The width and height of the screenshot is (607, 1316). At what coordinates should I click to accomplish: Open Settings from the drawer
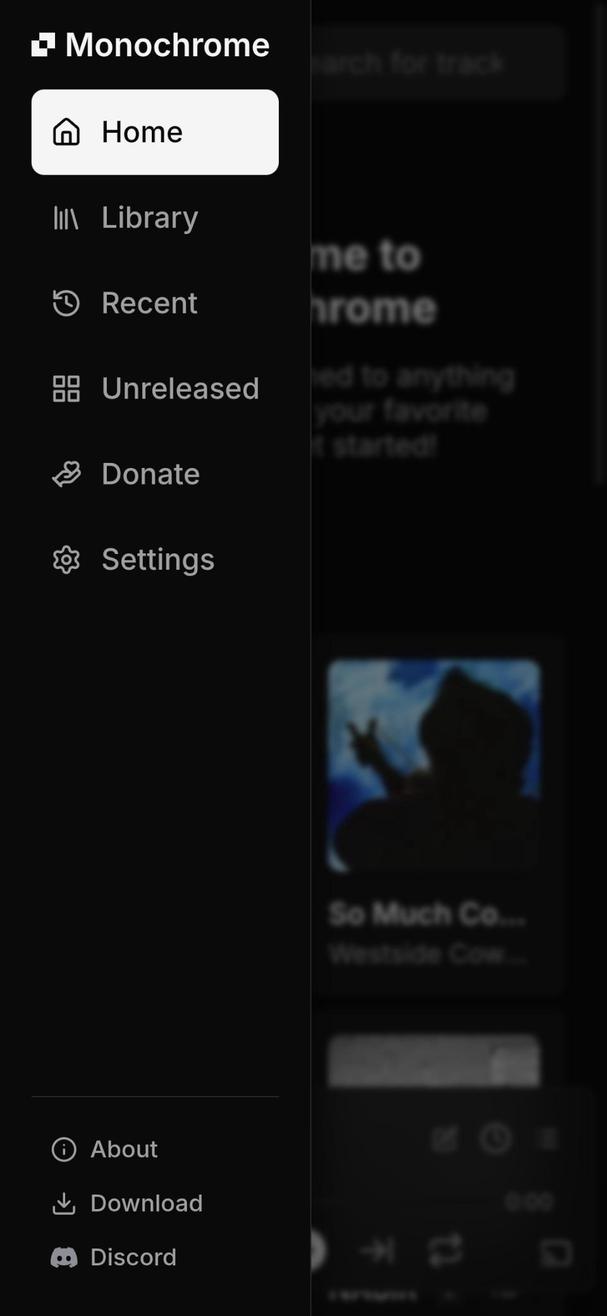pyautogui.click(x=156, y=559)
